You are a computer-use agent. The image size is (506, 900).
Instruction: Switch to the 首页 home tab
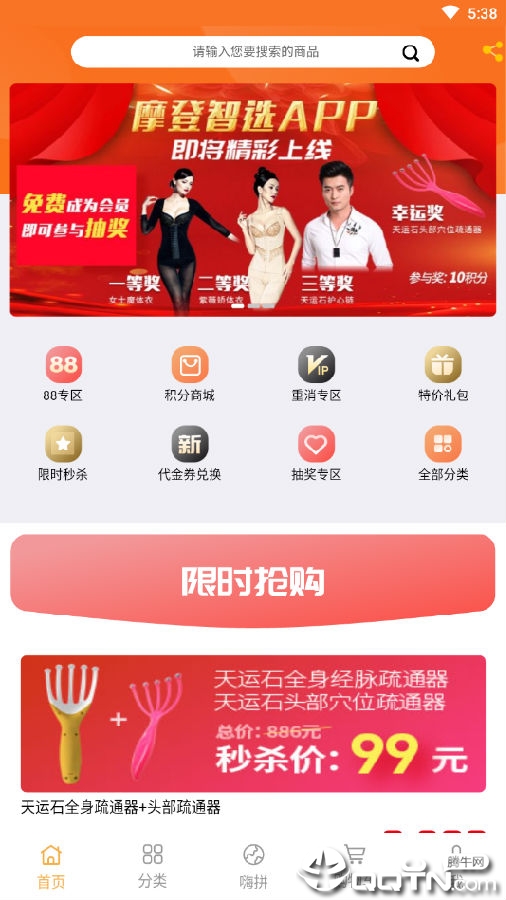(51, 866)
